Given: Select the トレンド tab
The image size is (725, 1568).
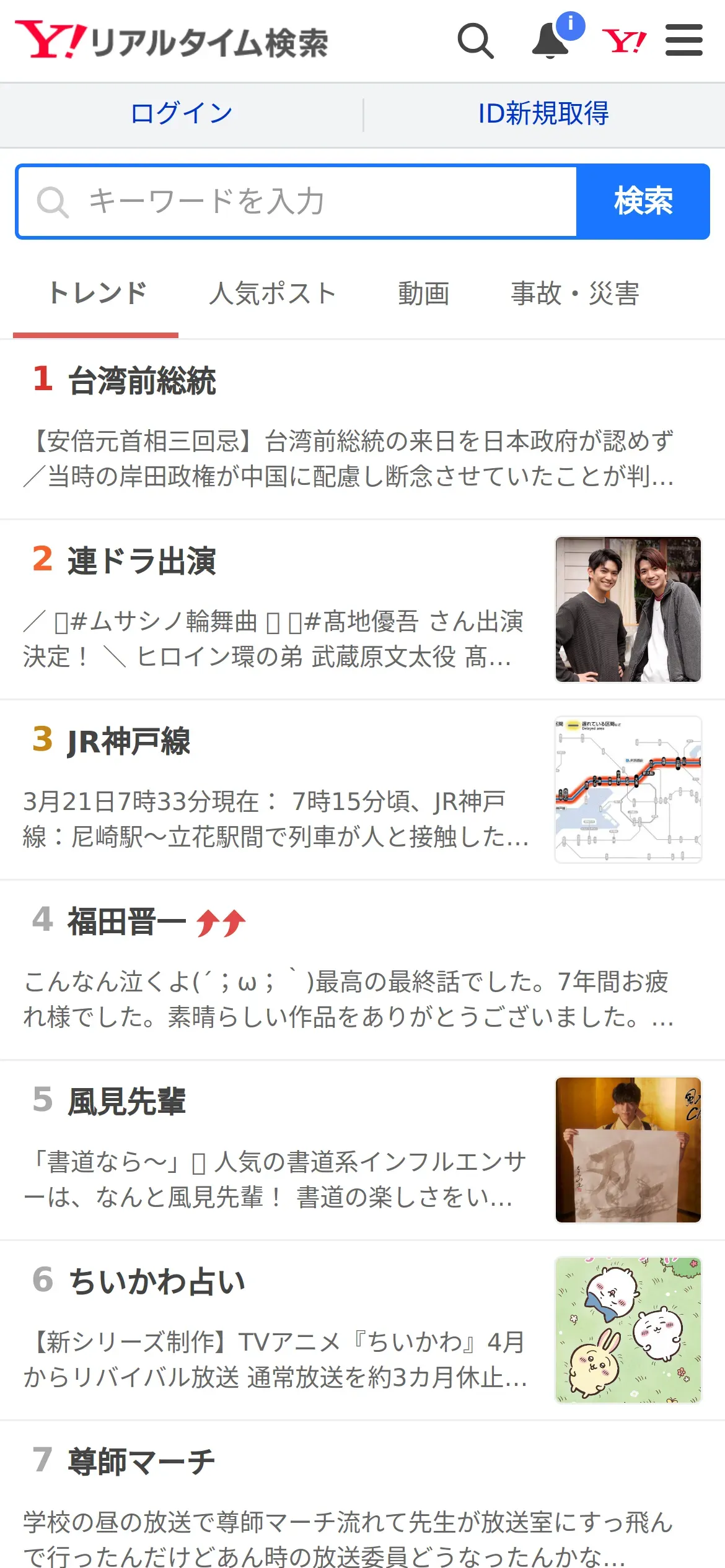Looking at the screenshot, I should 96,294.
